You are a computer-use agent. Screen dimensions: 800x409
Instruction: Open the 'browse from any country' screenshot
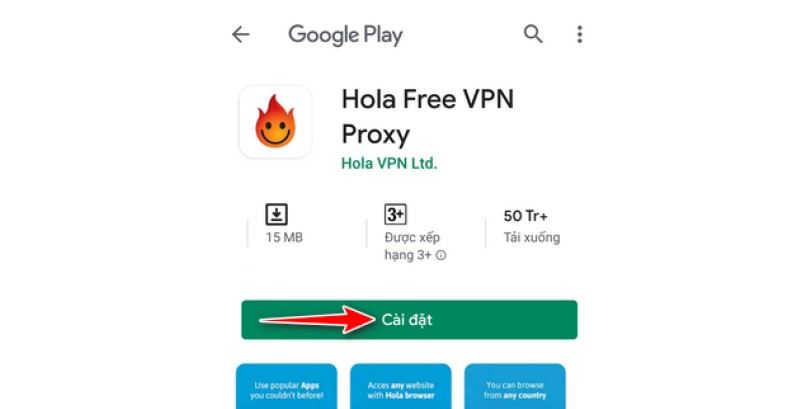[516, 388]
